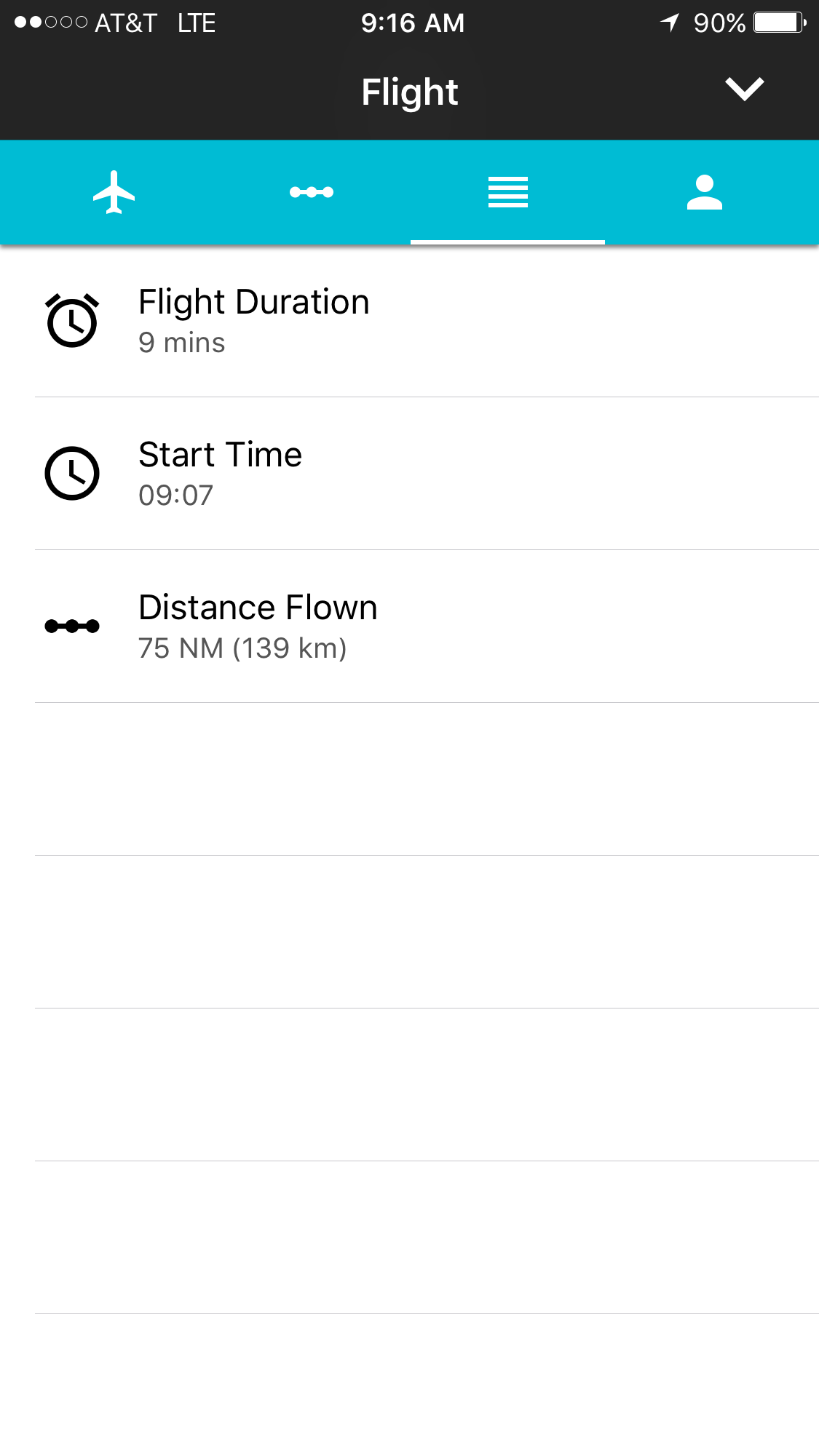Open the route waypoints tab
The height and width of the screenshot is (1456, 819).
(x=312, y=193)
